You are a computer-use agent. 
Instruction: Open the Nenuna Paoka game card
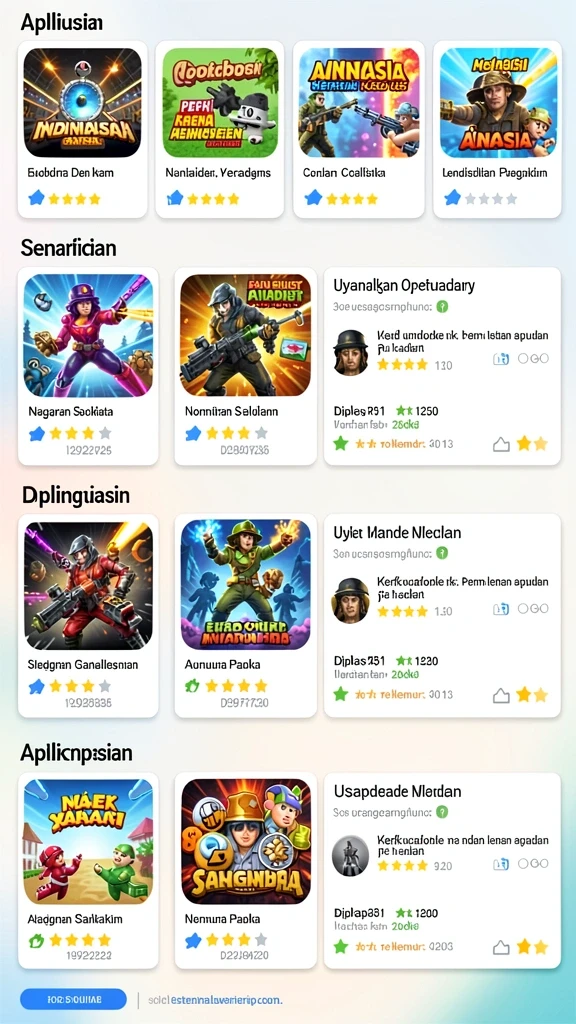pos(246,871)
